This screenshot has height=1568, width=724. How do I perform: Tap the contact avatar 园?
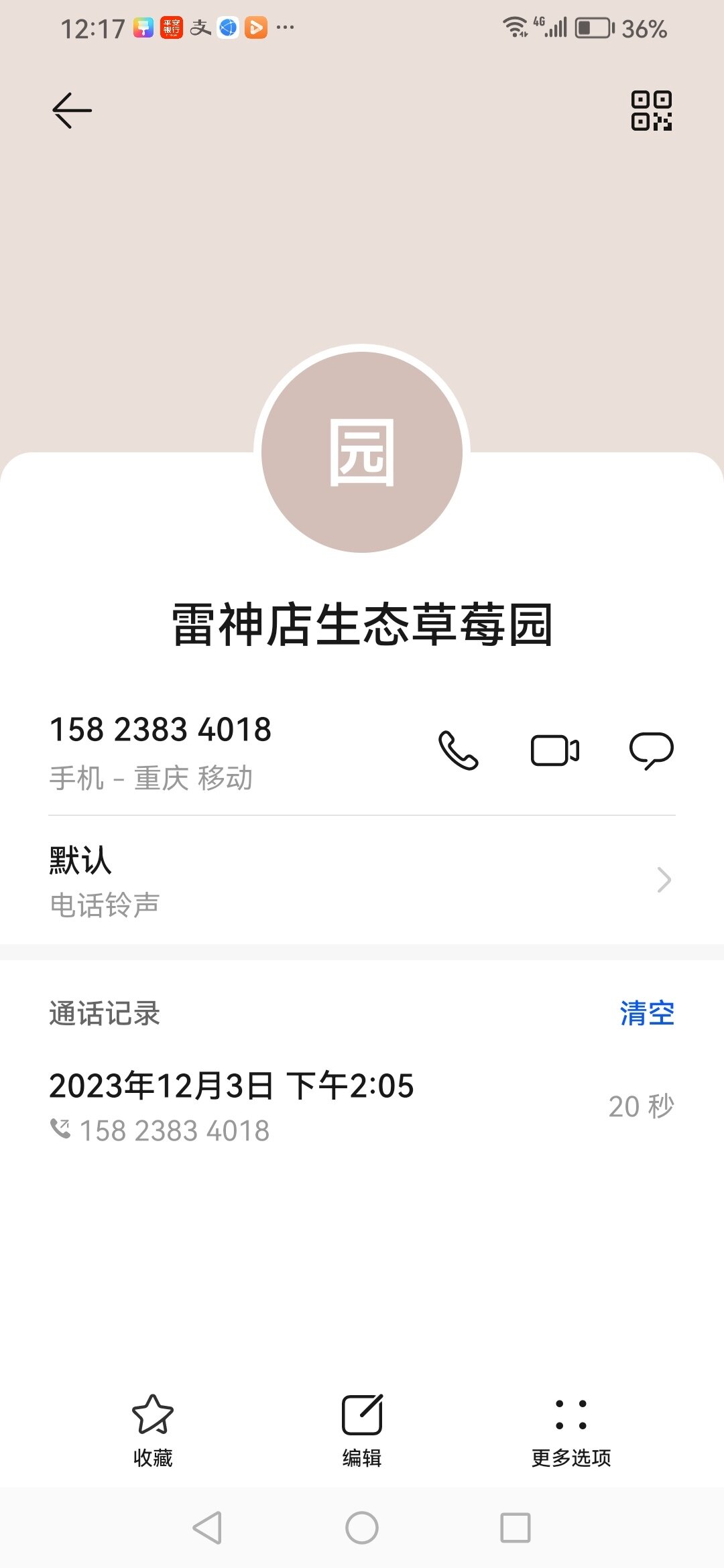tap(362, 452)
